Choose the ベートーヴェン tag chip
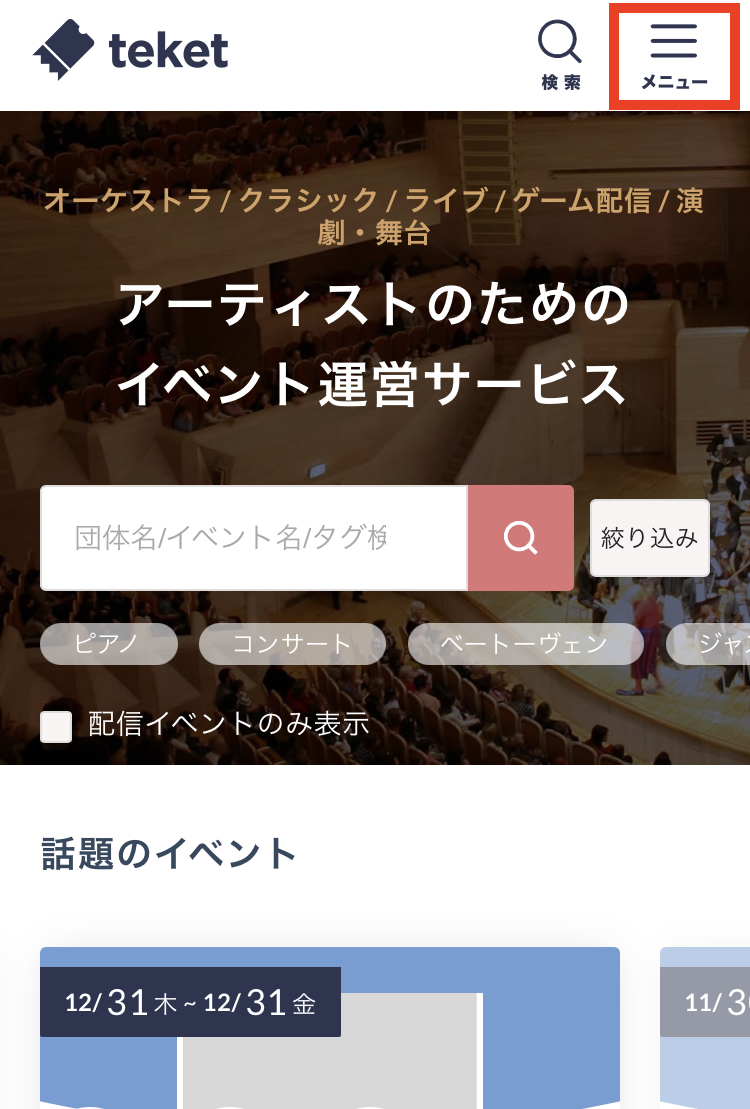 [x=525, y=644]
